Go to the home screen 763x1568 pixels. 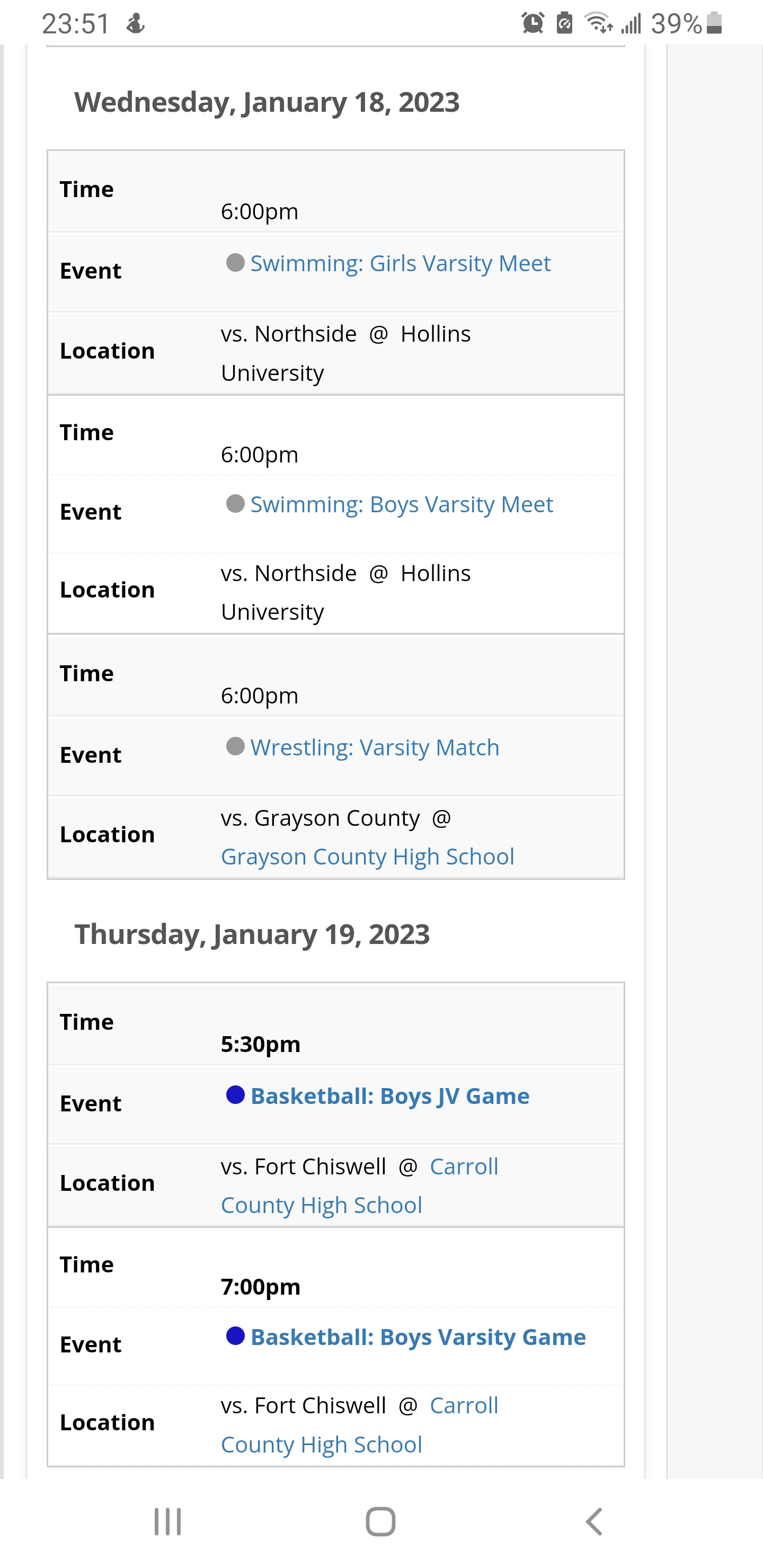380,1522
